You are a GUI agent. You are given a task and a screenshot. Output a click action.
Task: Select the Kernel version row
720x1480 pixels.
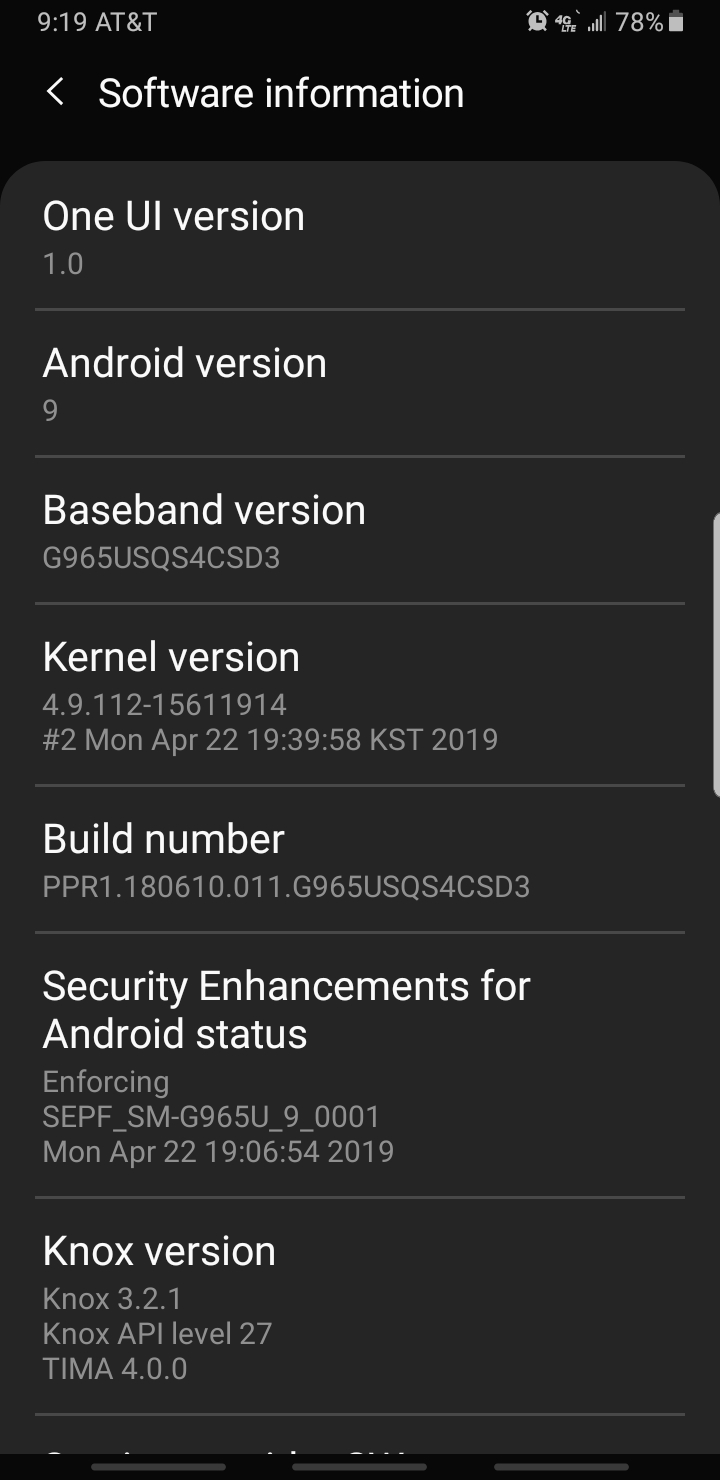[x=360, y=695]
